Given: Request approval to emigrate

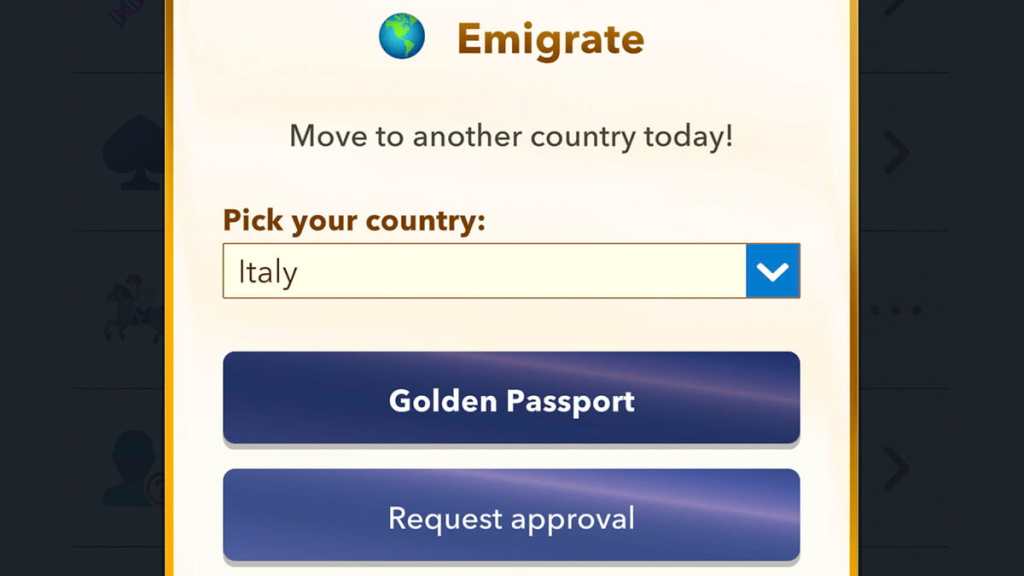Looking at the screenshot, I should tap(511, 517).
